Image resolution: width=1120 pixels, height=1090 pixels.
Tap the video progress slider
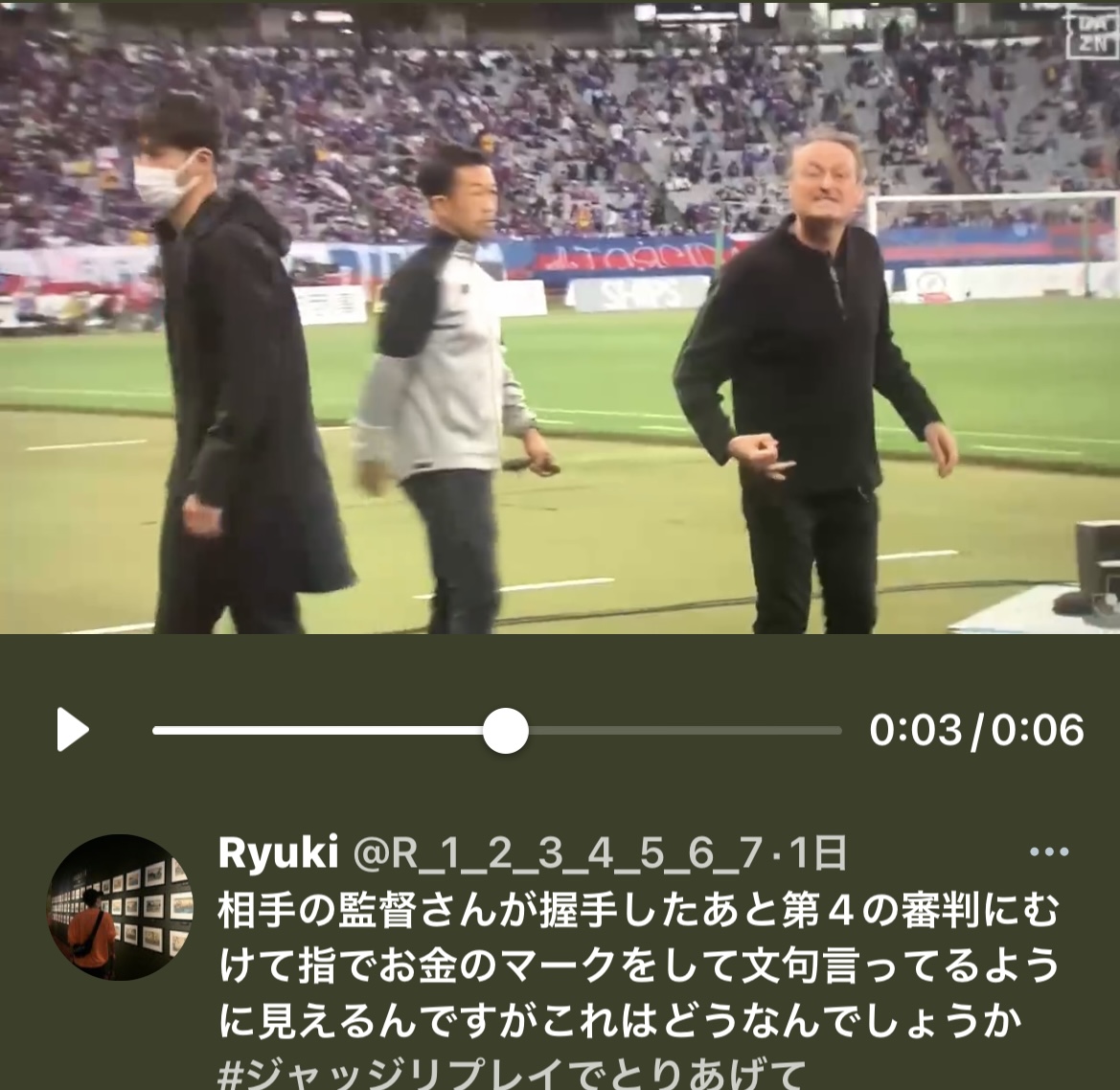505,732
